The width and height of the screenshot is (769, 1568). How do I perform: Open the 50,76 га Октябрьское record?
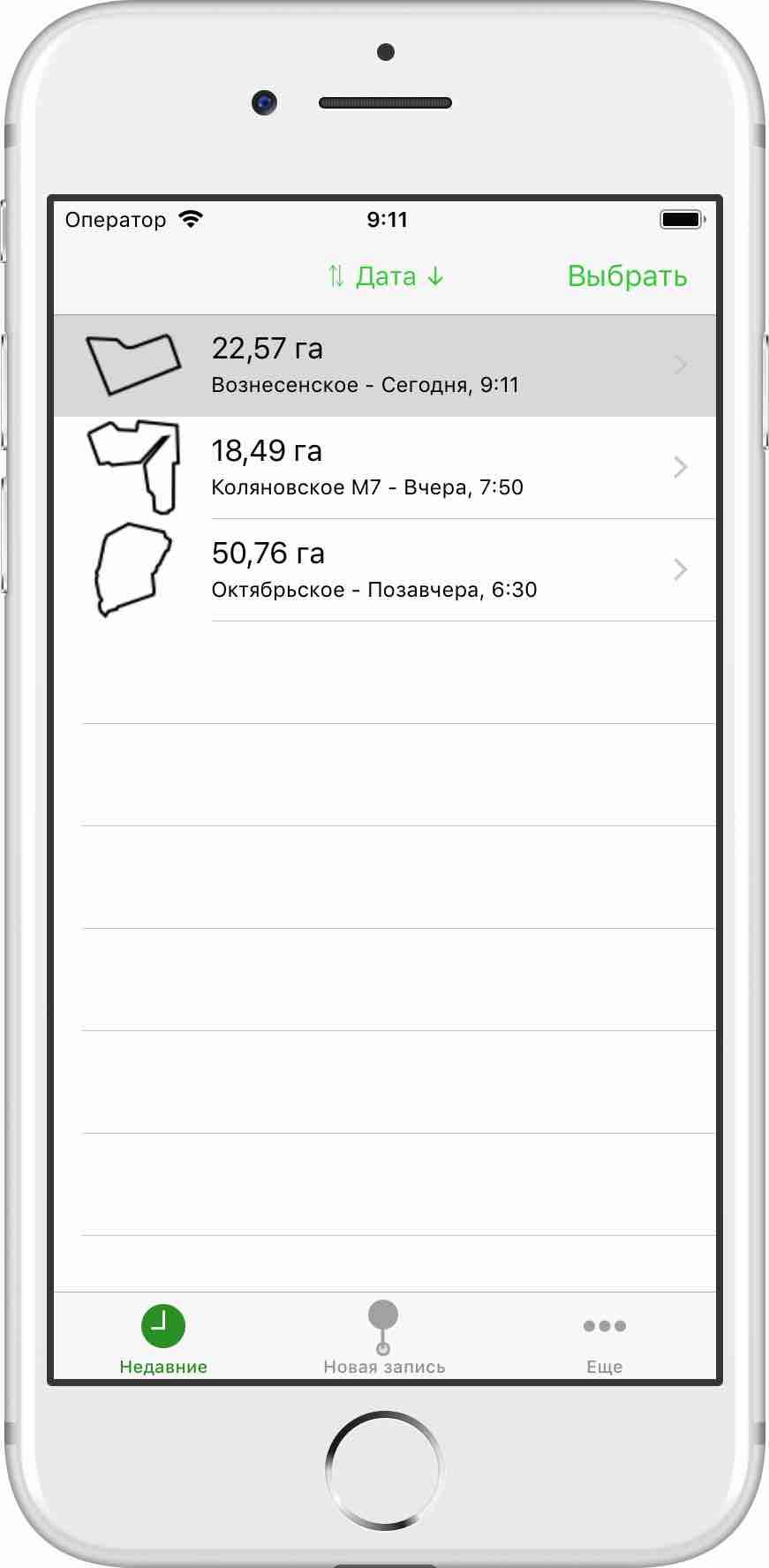384,570
